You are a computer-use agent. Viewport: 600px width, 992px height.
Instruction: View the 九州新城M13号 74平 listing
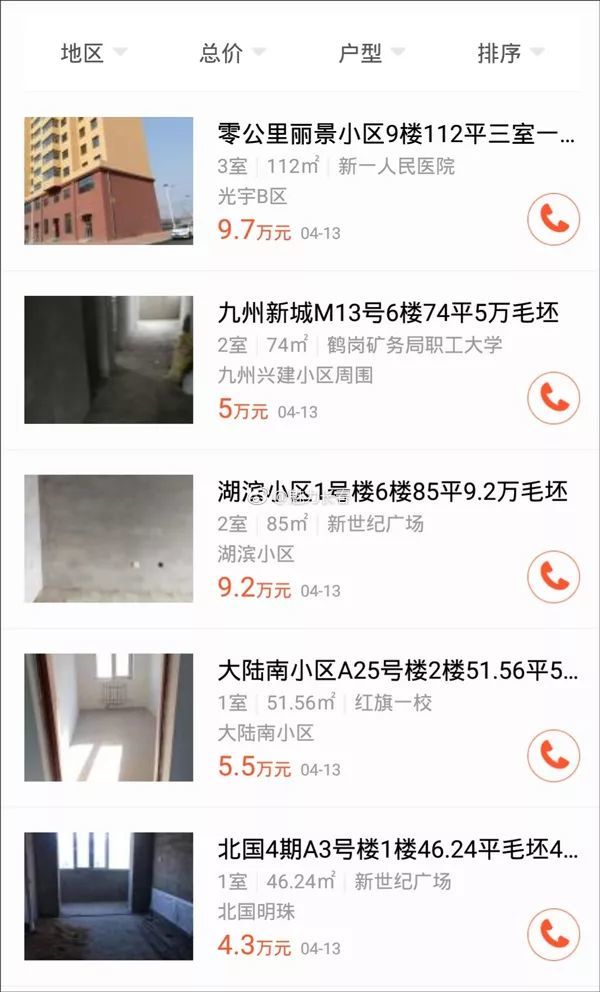click(x=388, y=314)
